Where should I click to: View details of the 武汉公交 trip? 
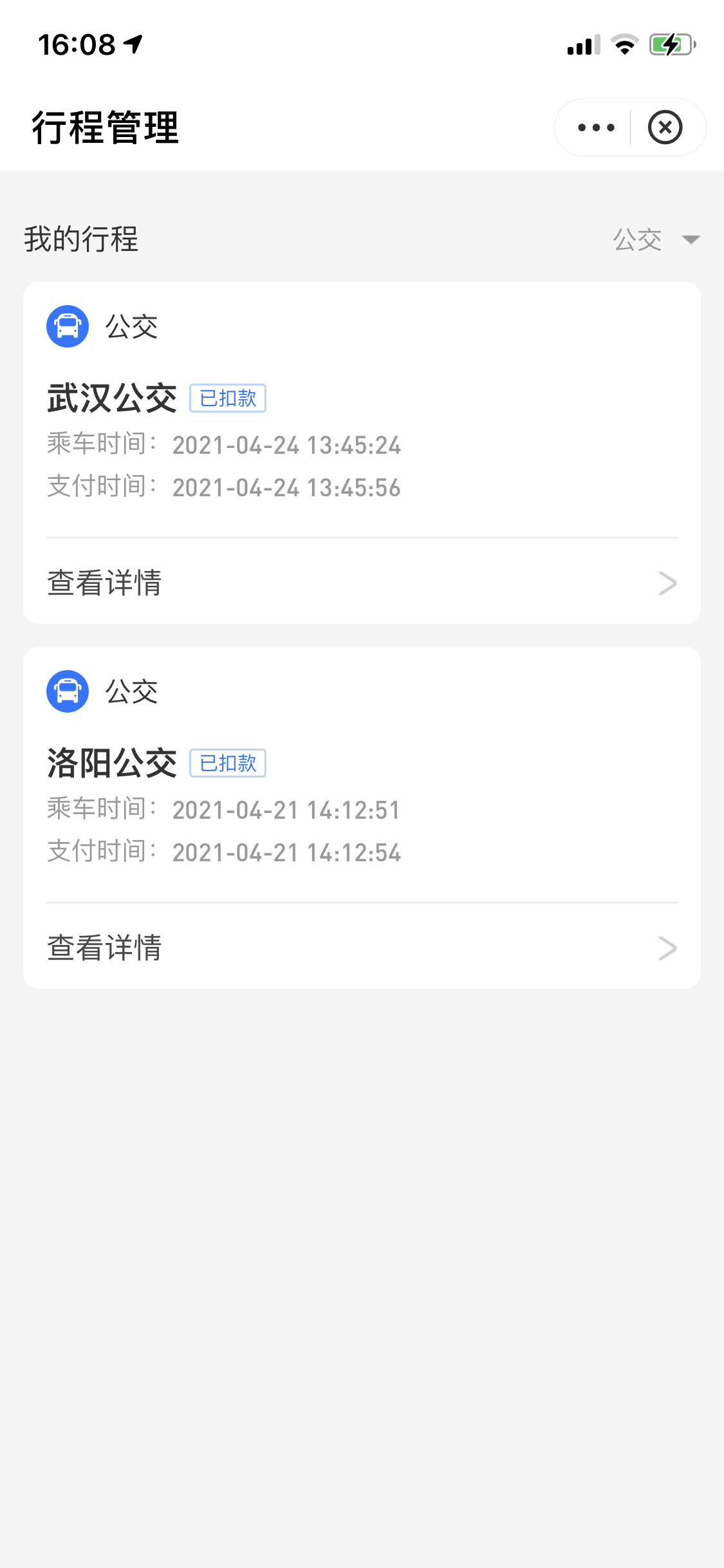click(362, 583)
